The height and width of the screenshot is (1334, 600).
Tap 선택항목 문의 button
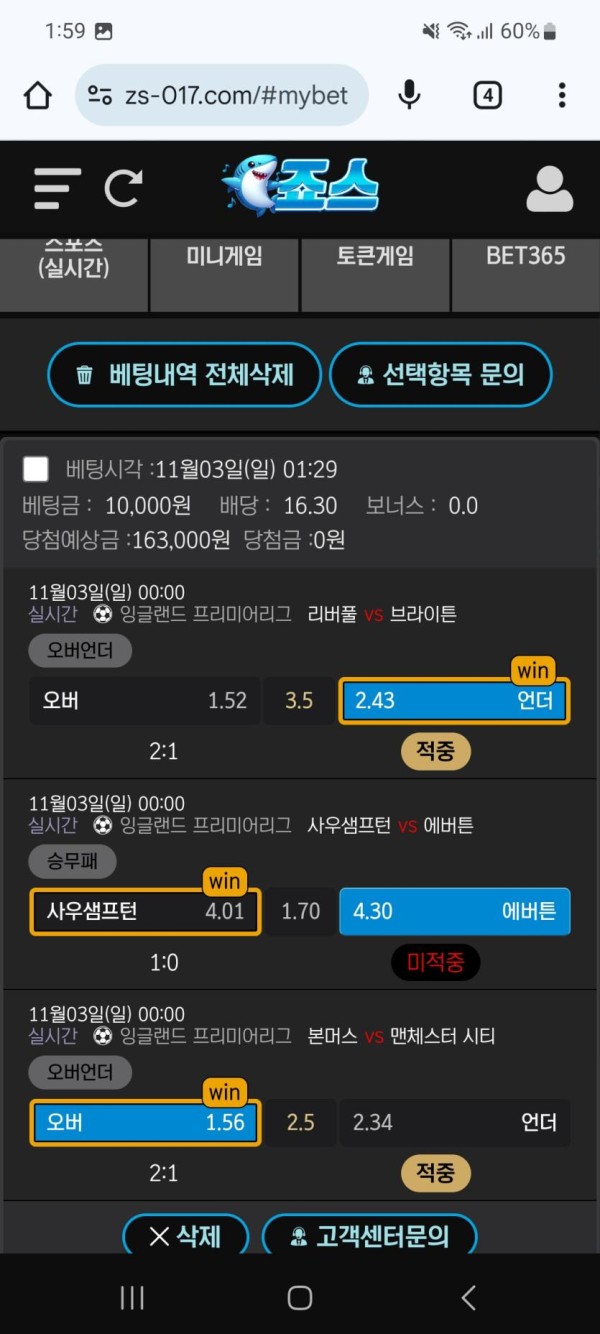pyautogui.click(x=440, y=375)
